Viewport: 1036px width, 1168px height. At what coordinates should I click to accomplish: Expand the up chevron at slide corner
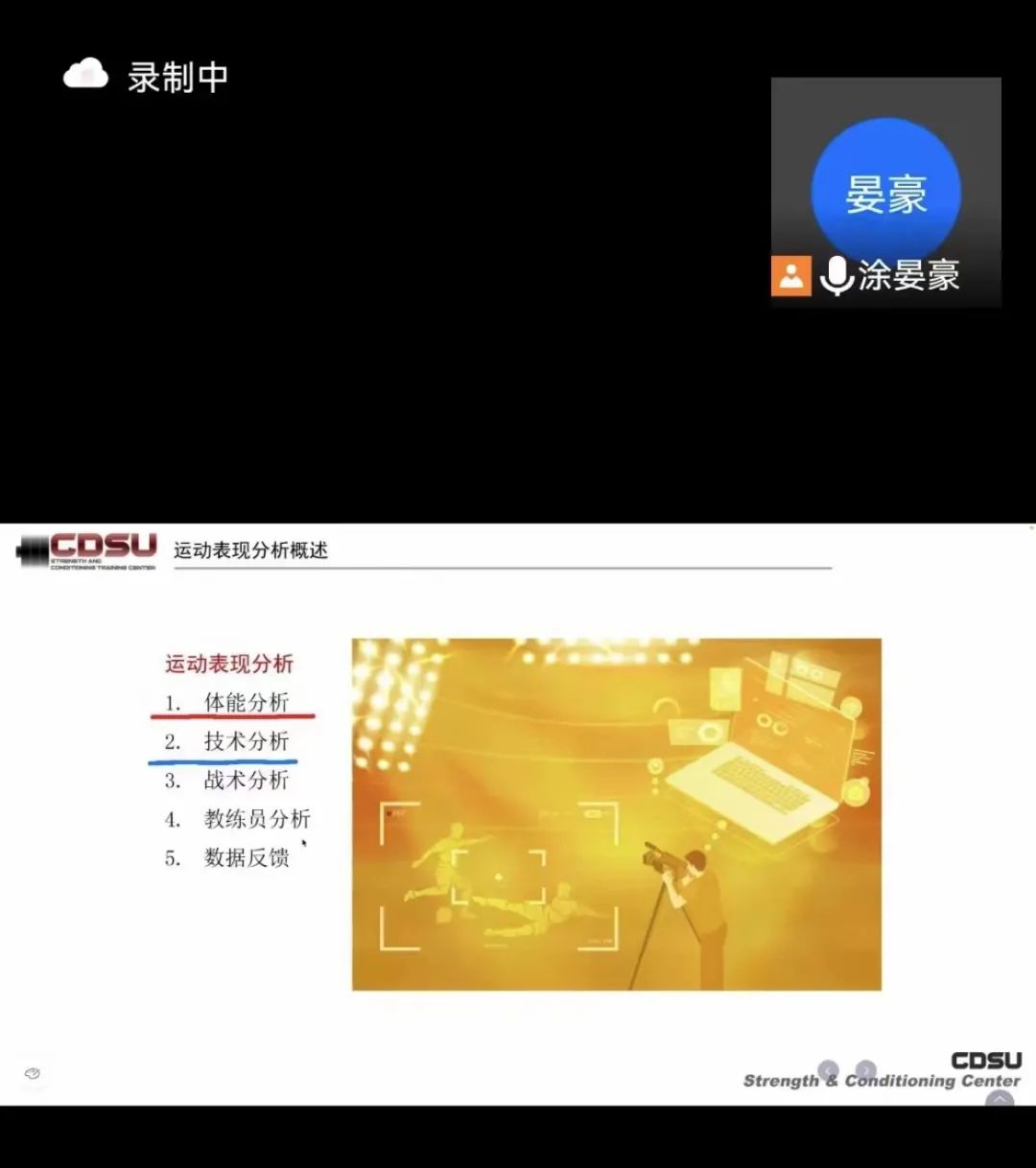1000,1099
